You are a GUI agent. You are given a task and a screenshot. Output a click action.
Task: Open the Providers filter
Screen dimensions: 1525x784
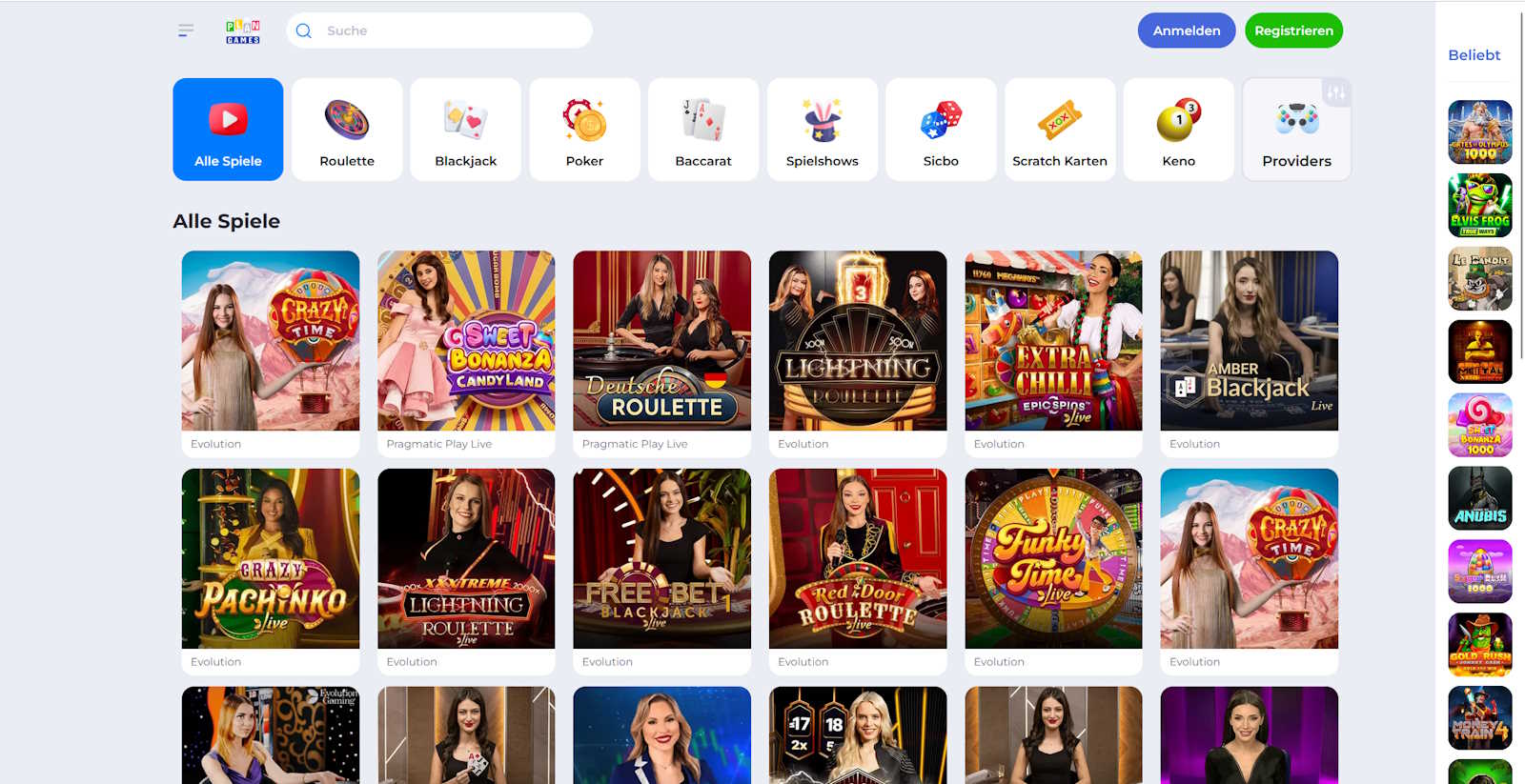pos(1296,130)
